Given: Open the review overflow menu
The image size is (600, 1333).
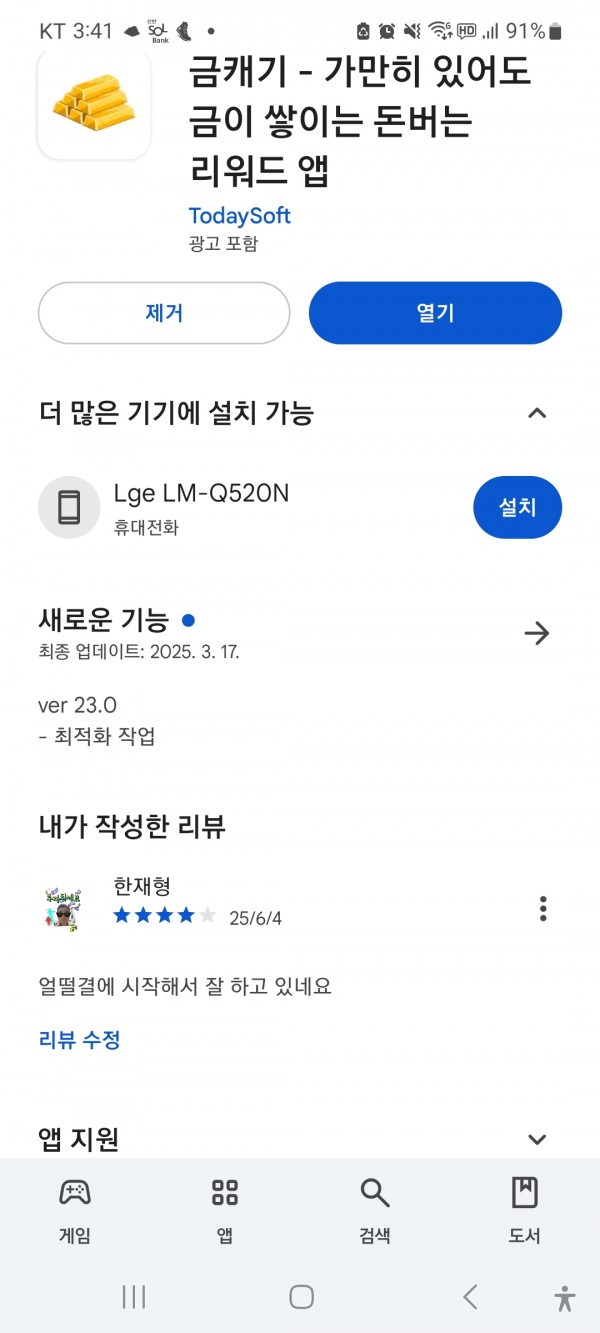Looking at the screenshot, I should pyautogui.click(x=543, y=908).
